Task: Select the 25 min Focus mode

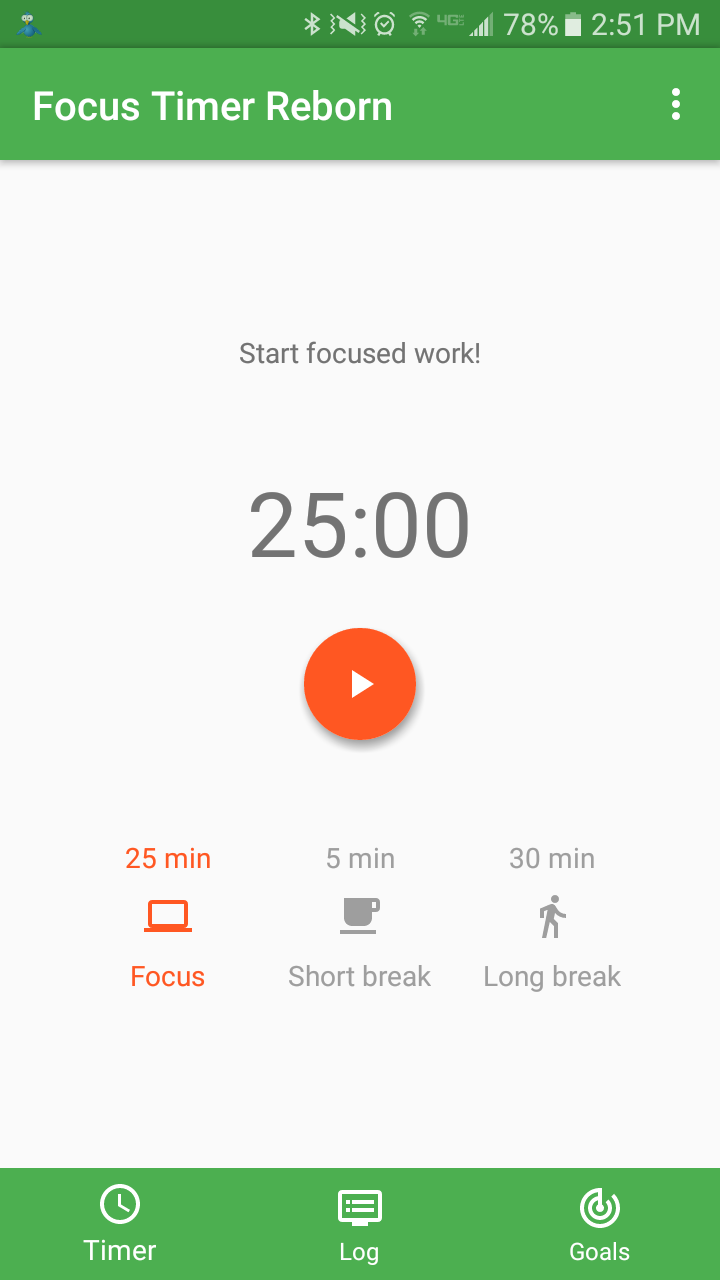Action: click(168, 917)
